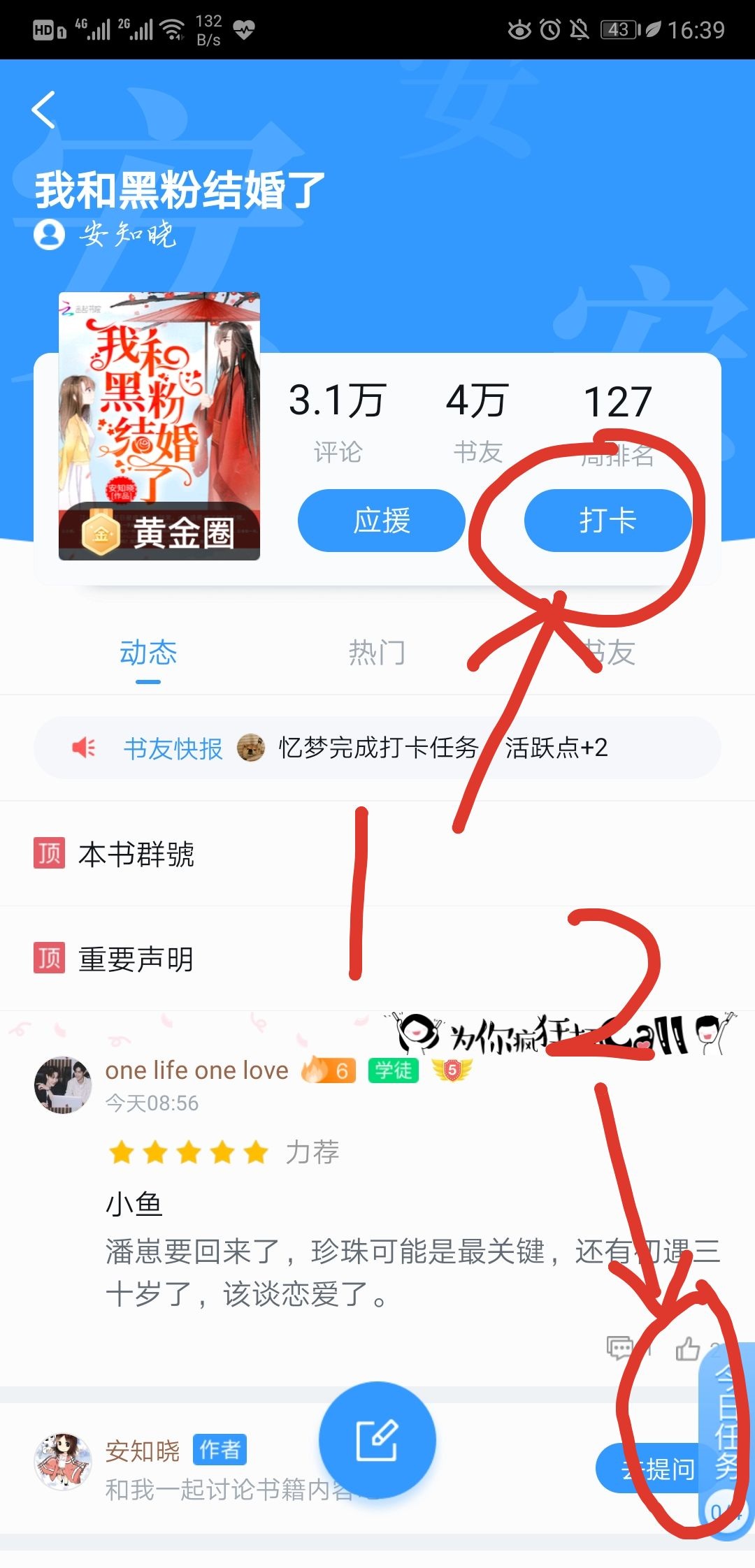Open the review titled 小鱼
Screen dimensions: 755x1568
pos(134,1203)
